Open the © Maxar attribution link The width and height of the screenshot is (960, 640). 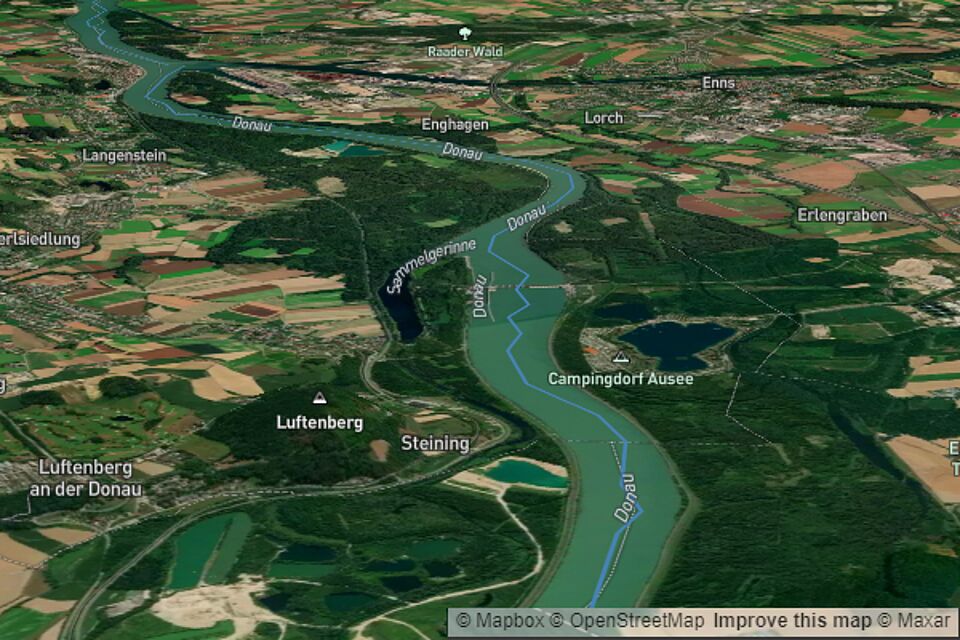[914, 621]
